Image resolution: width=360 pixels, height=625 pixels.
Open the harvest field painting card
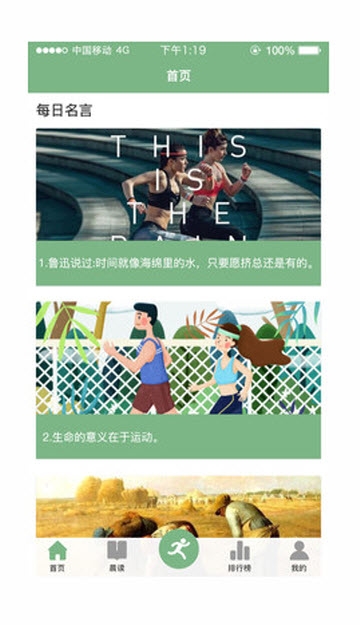point(178,507)
